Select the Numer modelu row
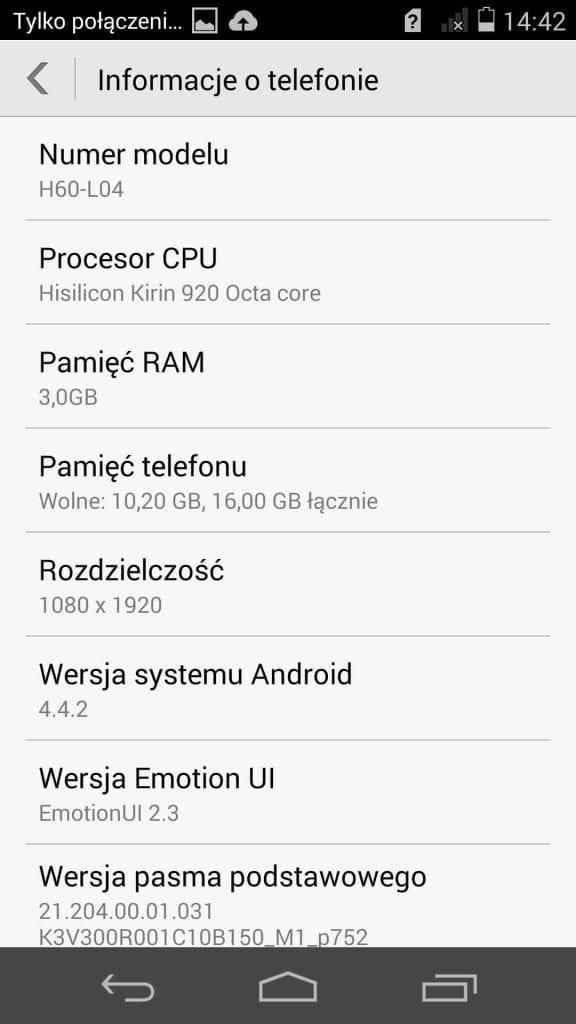Viewport: 576px width, 1024px height. (x=288, y=169)
